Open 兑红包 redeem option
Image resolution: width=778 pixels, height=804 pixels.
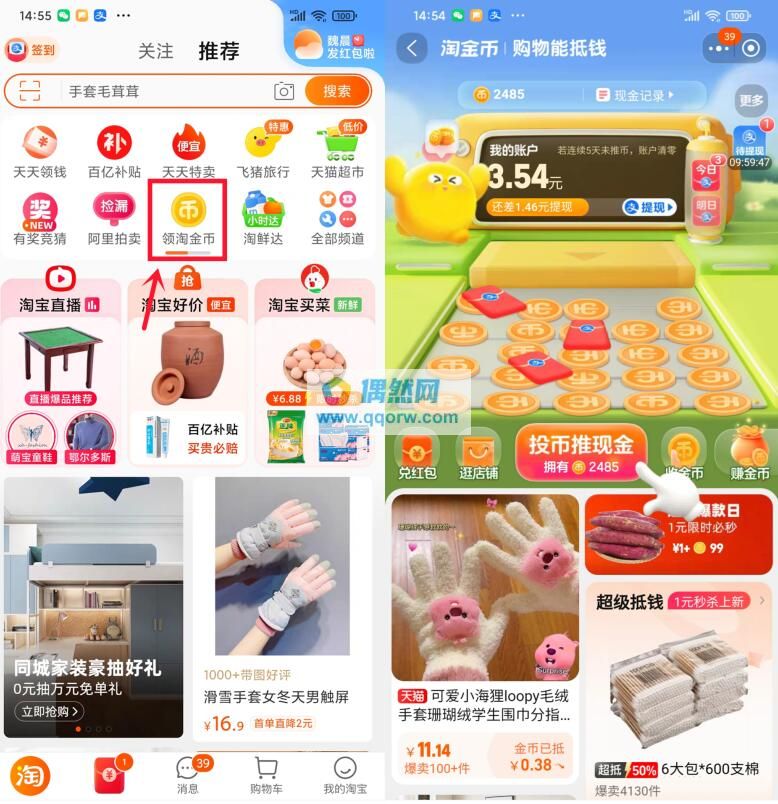[x=418, y=456]
